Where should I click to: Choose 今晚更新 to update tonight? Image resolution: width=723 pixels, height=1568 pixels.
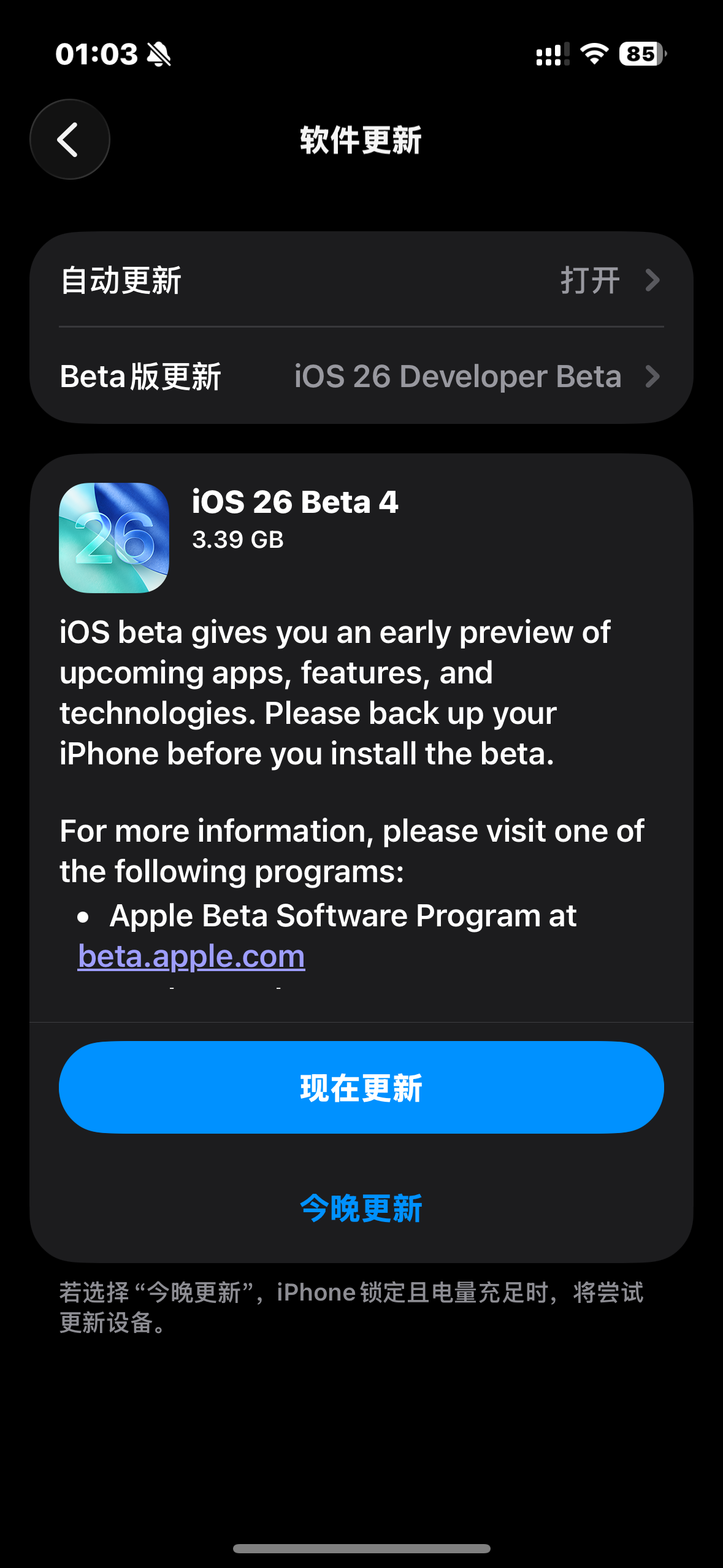click(x=361, y=1209)
